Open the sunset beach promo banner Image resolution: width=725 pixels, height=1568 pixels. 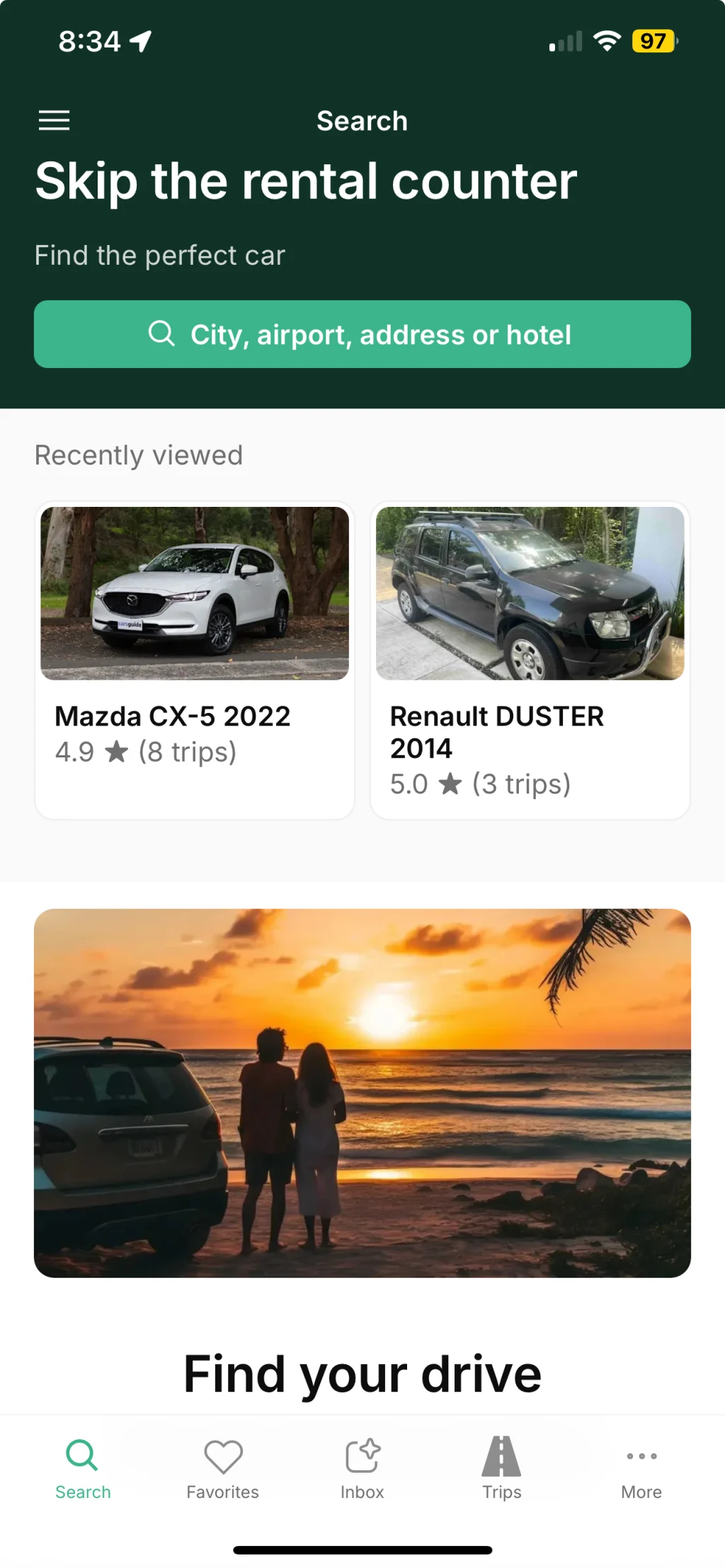tap(362, 1092)
